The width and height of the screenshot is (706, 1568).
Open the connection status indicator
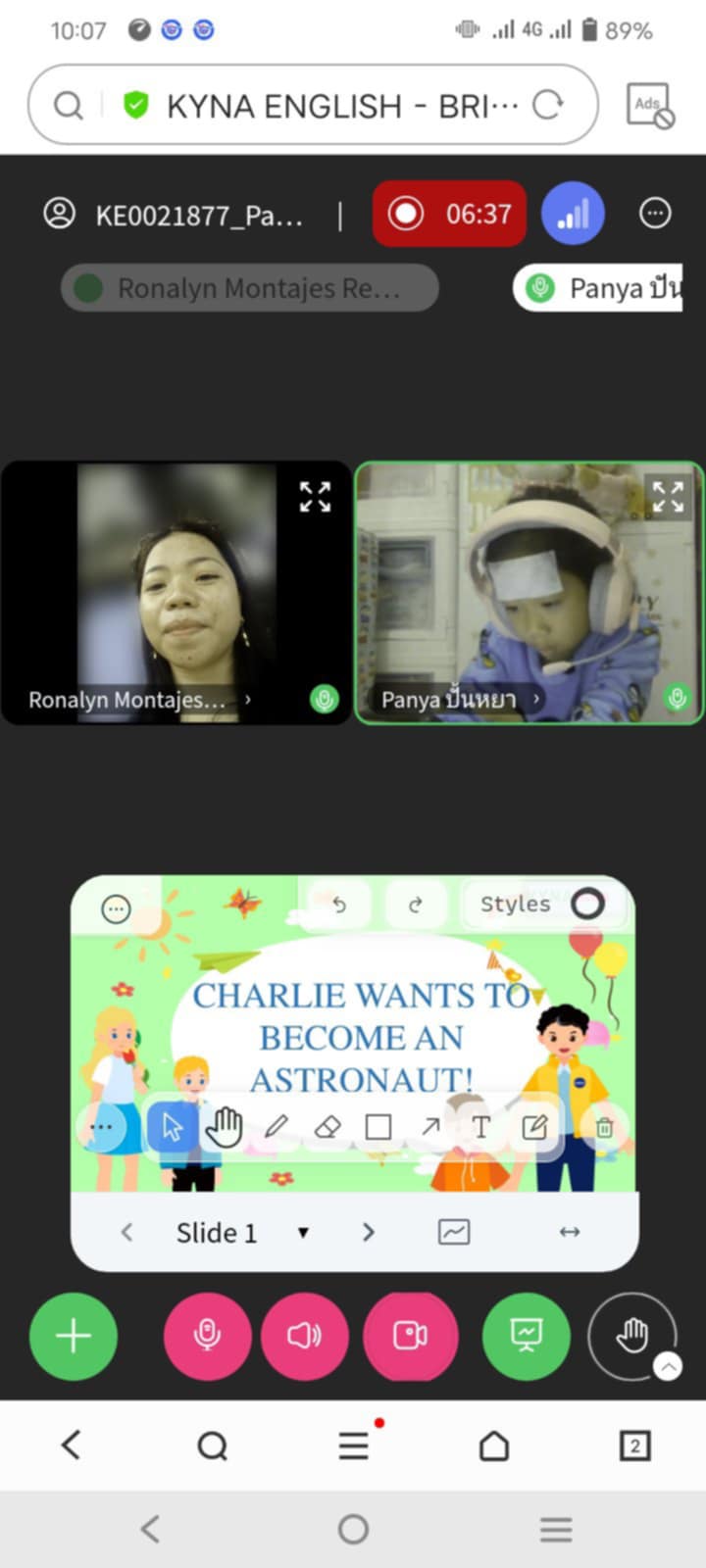pos(574,213)
